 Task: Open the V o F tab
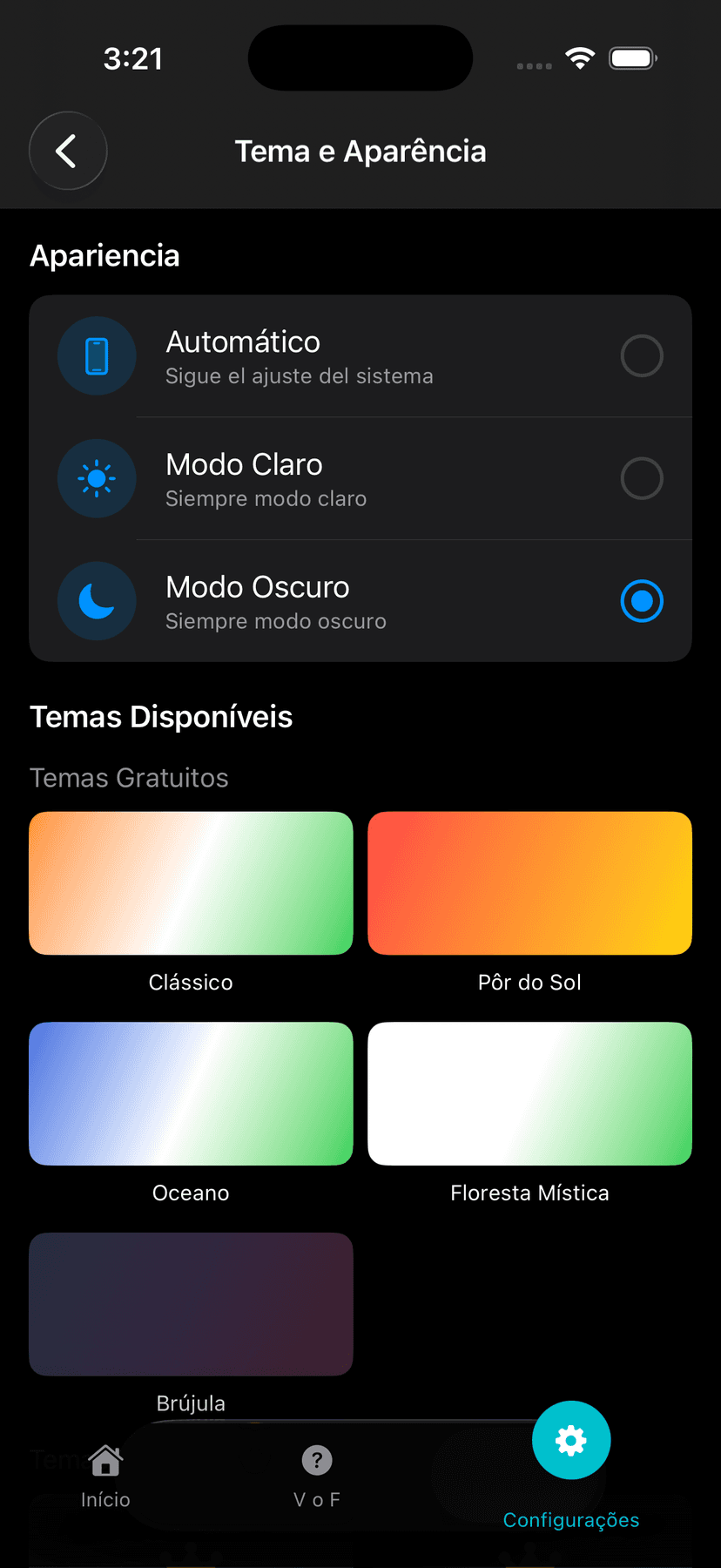[317, 1476]
